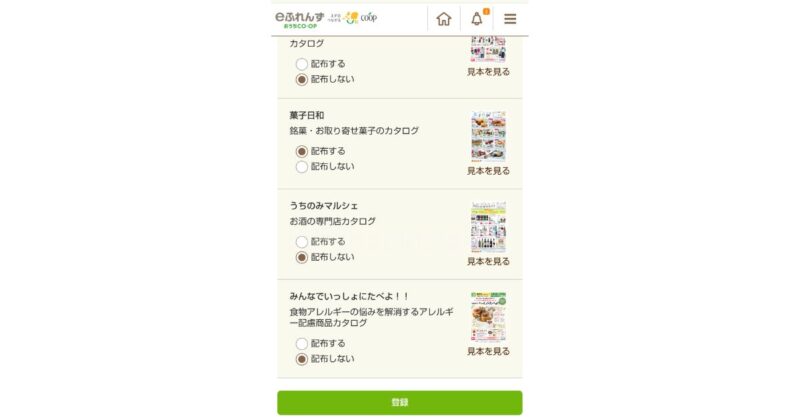Select 配布しない for うちのみマルシェ
This screenshot has height=420, width=800.
click(x=302, y=257)
